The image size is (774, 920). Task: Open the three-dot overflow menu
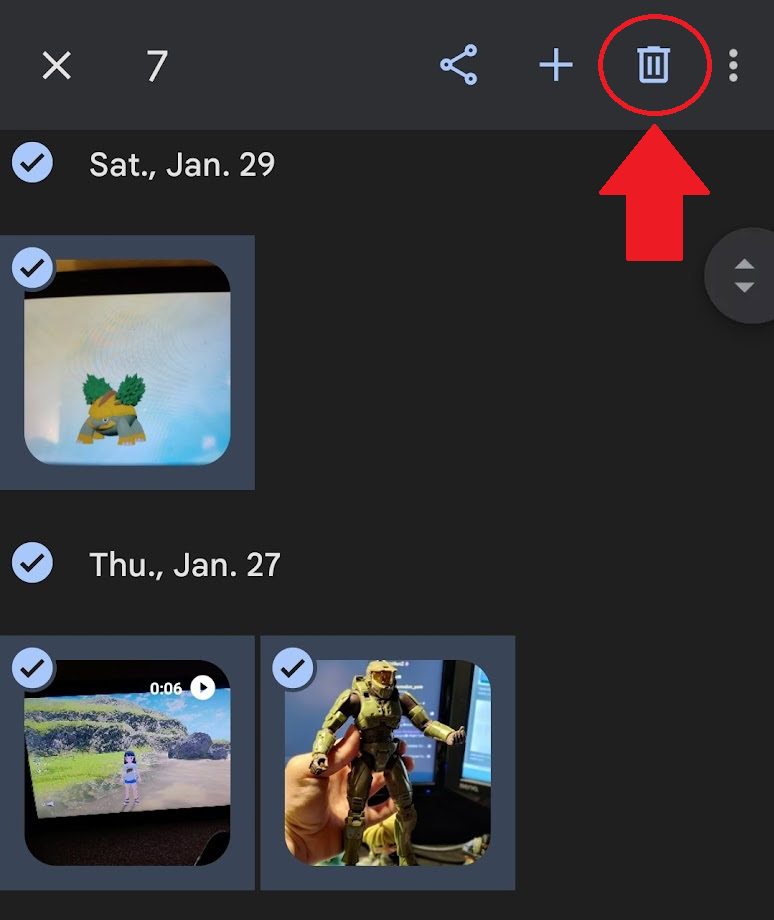tap(734, 66)
